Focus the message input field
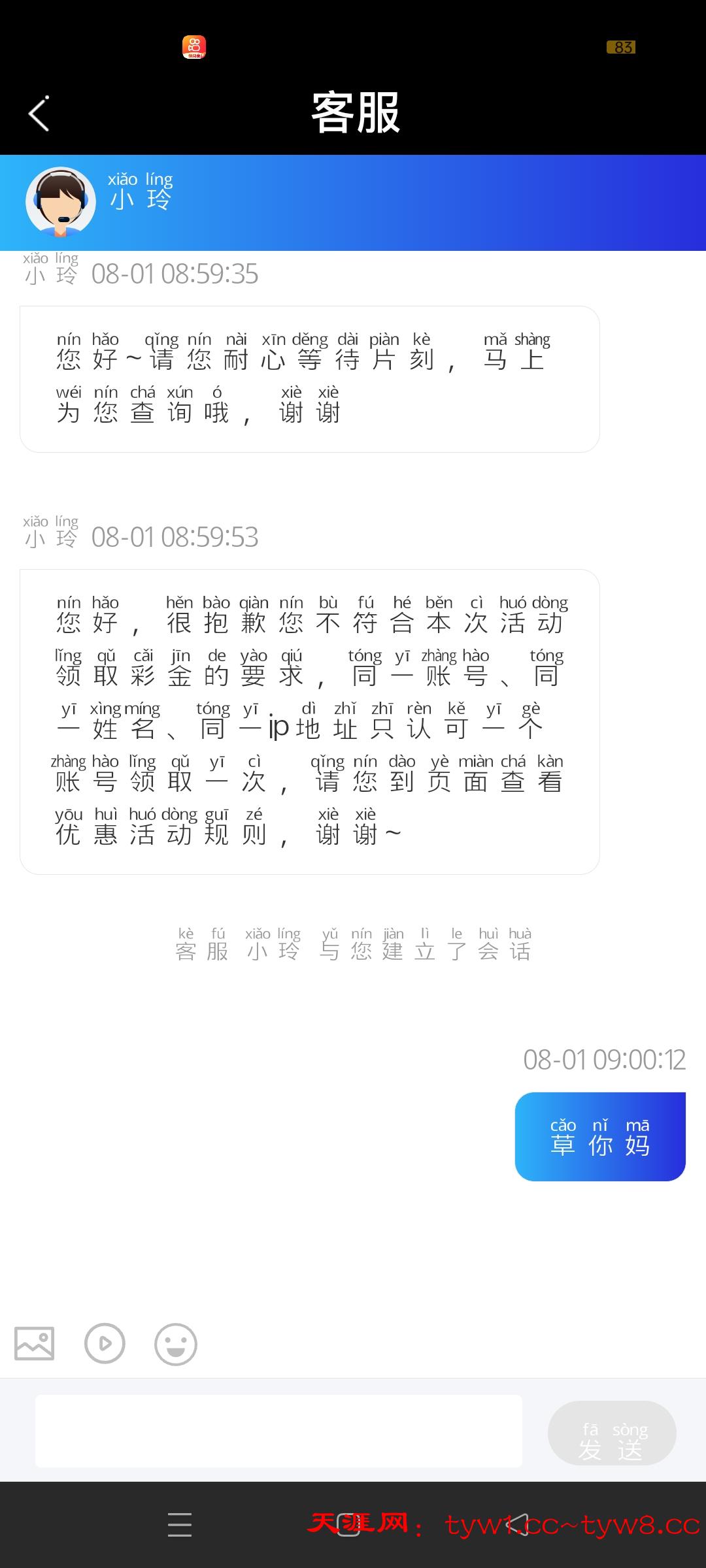Viewport: 706px width, 1568px height. (x=278, y=1431)
